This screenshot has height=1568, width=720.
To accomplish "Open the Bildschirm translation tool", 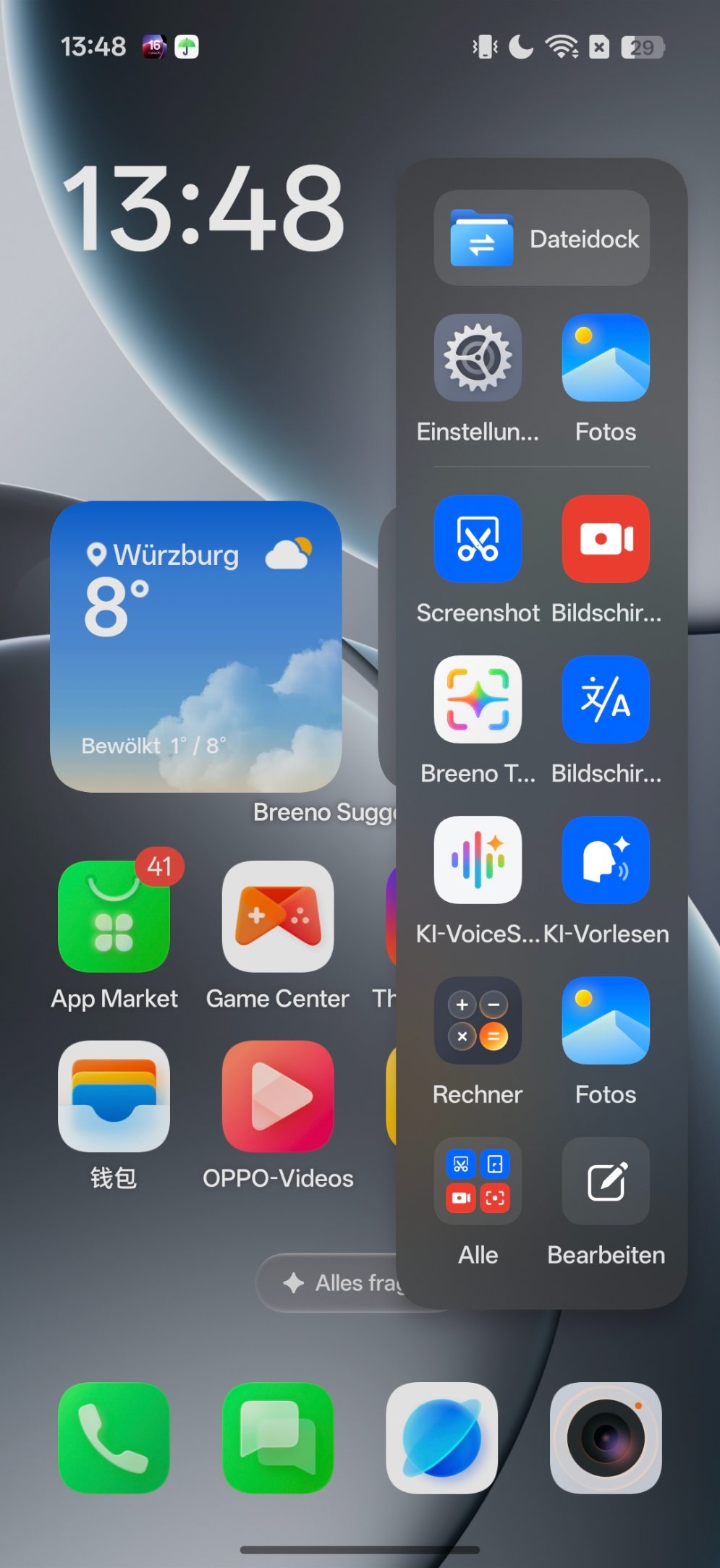I will (606, 699).
